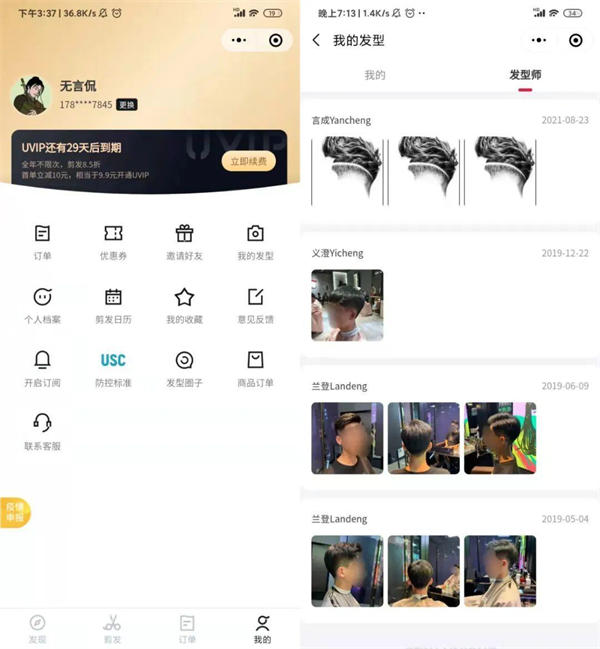Contact support via 联系客服
The height and width of the screenshot is (649, 600).
tap(42, 430)
